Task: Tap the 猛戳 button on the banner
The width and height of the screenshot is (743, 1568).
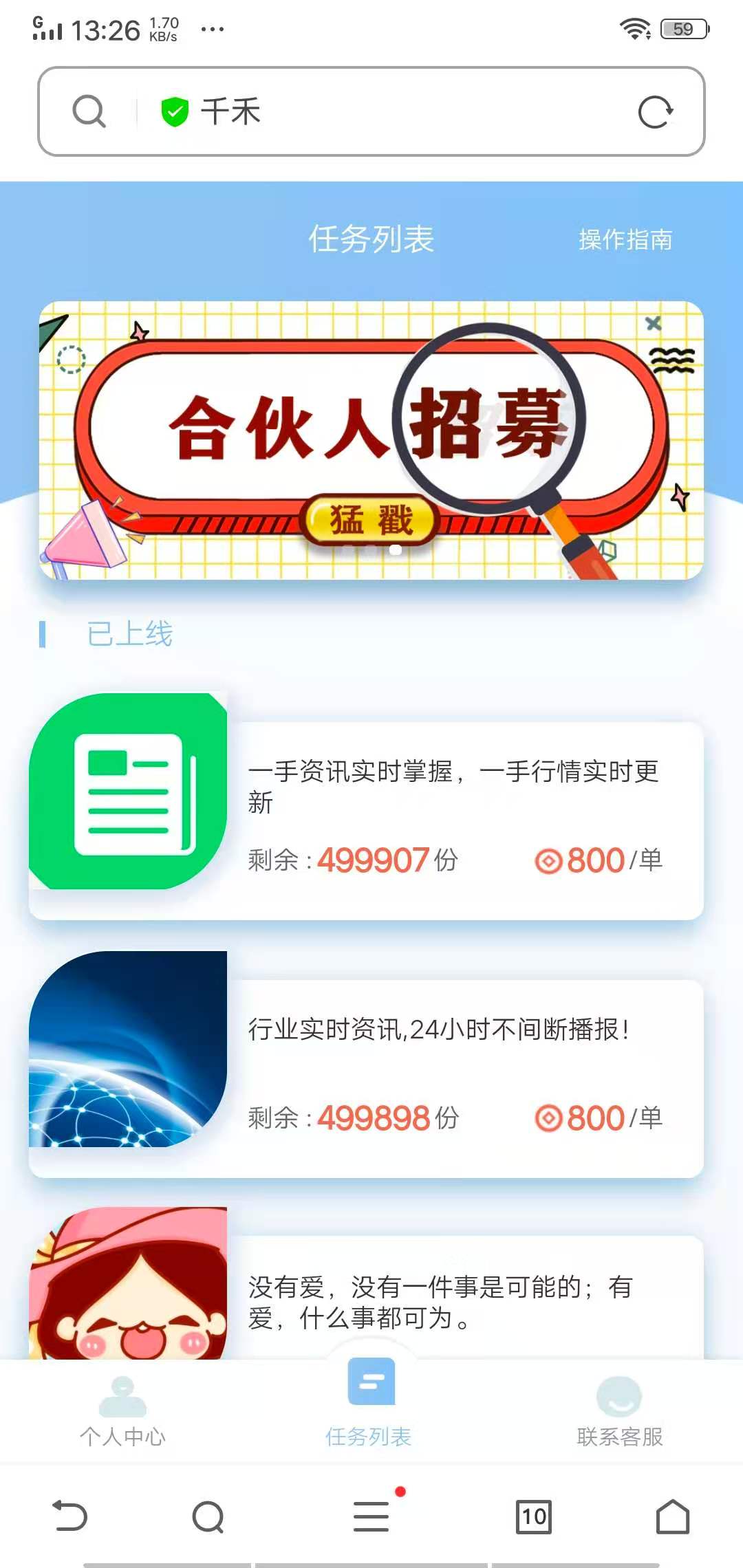Action: point(370,522)
